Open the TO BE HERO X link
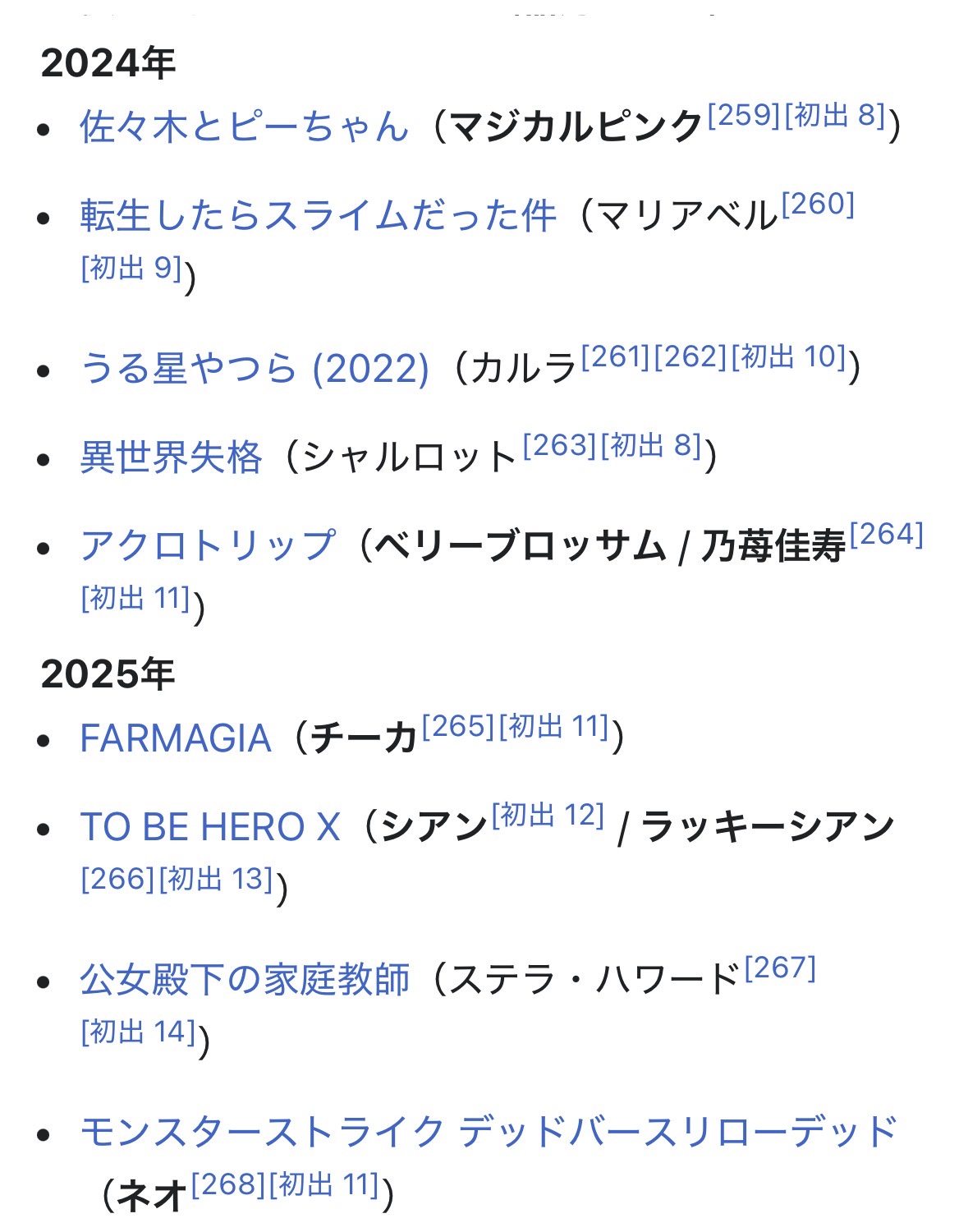 point(210,827)
